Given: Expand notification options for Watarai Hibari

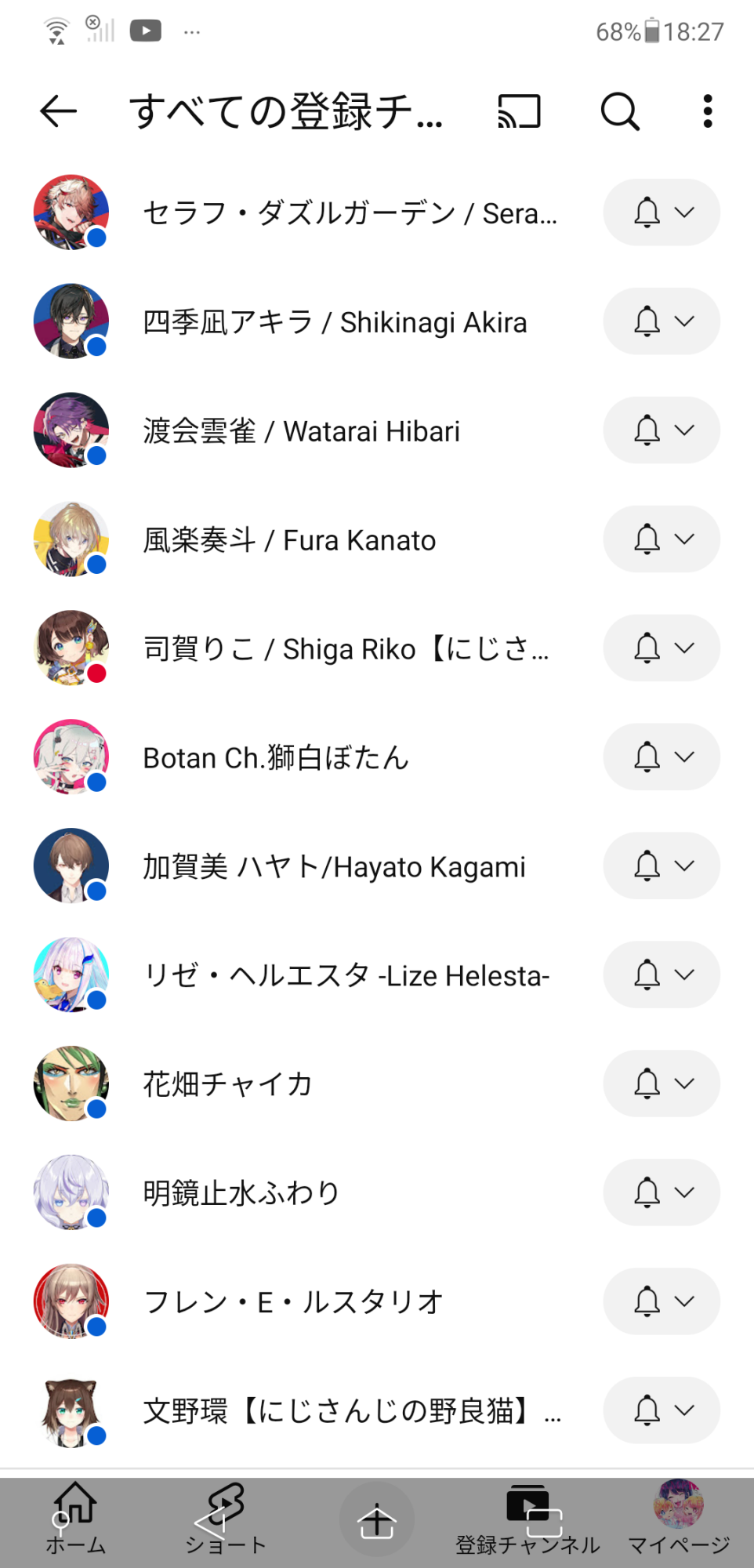Looking at the screenshot, I should [x=662, y=430].
